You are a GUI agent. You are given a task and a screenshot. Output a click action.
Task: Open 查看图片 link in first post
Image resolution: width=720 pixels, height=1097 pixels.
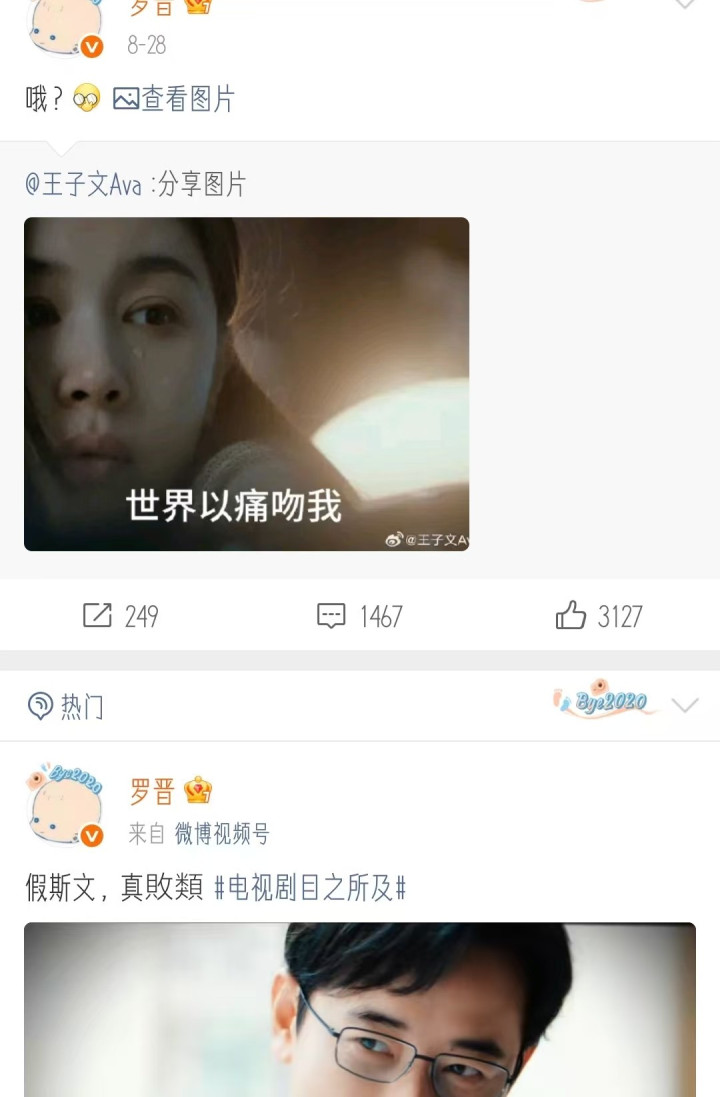174,99
